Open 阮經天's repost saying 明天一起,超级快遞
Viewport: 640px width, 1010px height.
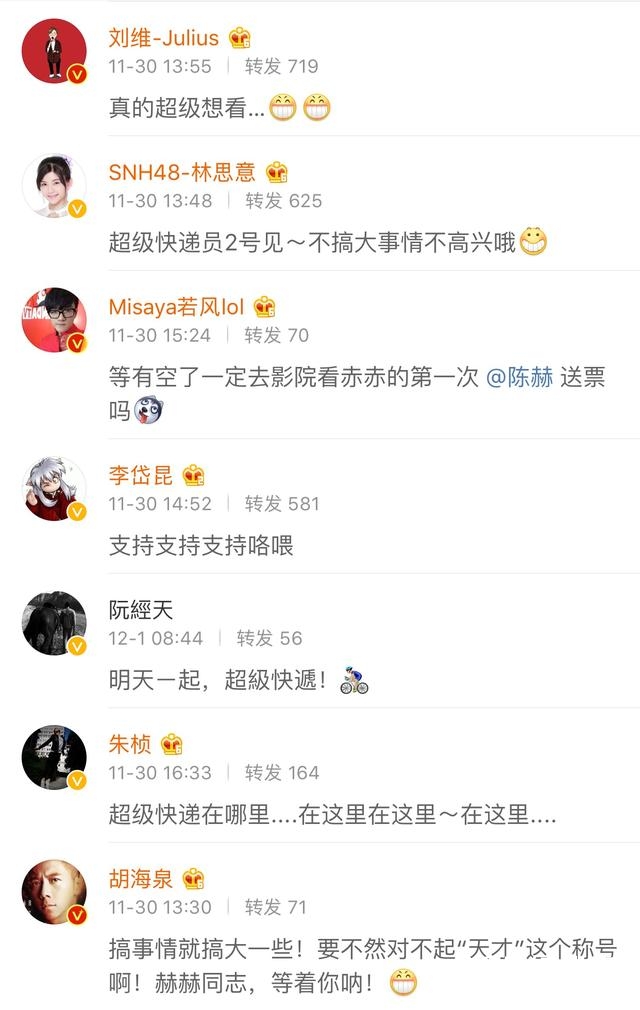[x=221, y=681]
